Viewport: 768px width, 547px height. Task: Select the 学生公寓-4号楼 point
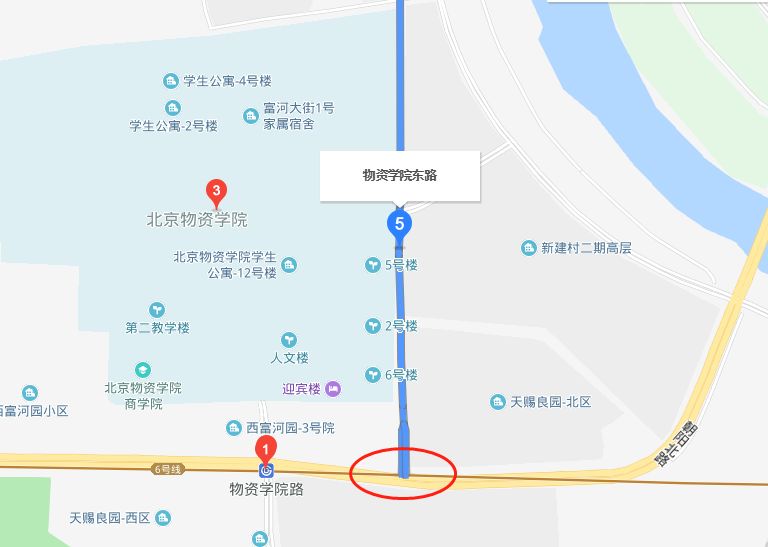(x=171, y=81)
